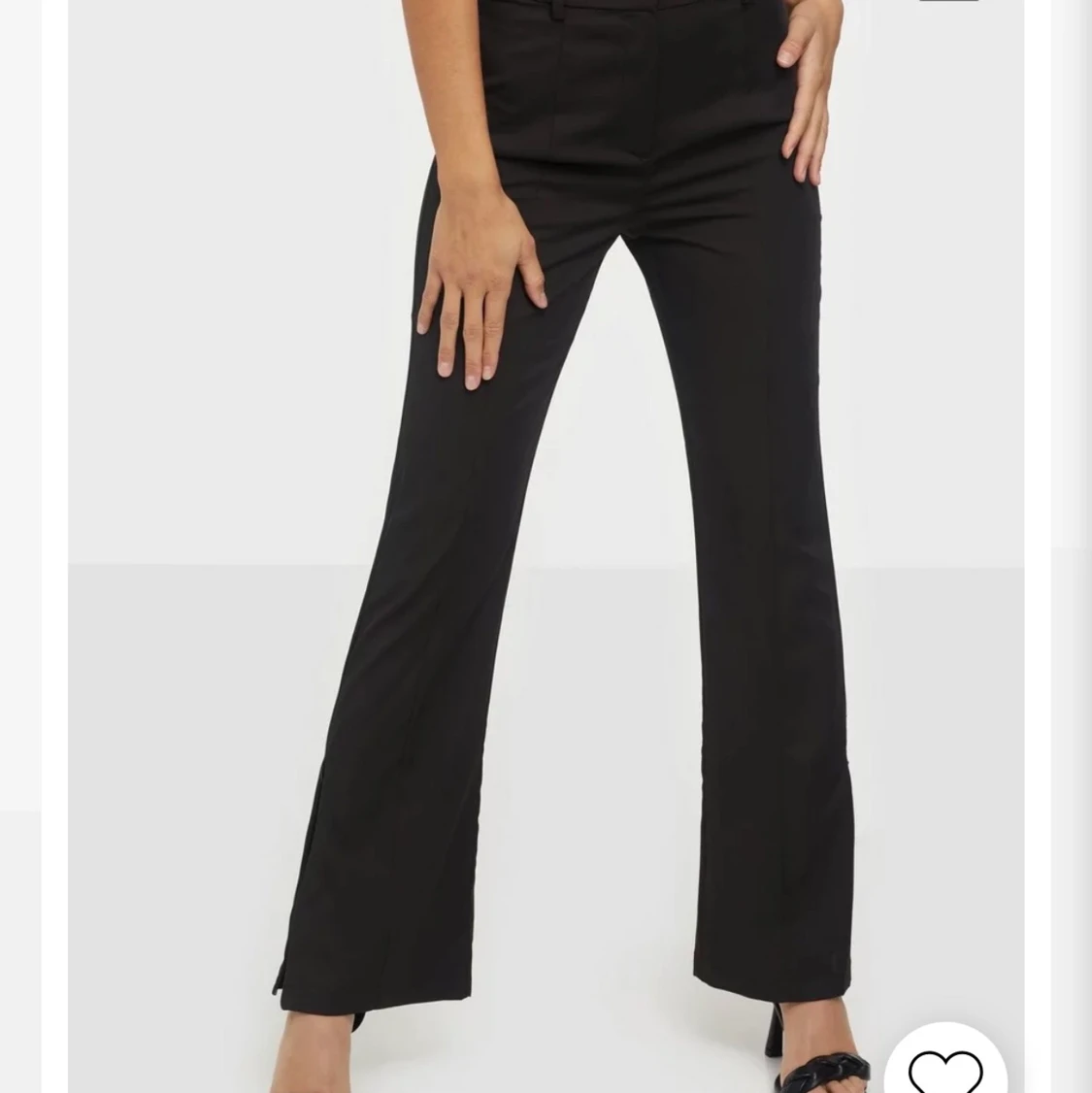This screenshot has height=1093, width=1092.
Task: Add these black trousers to favorites
Action: 945,1066
